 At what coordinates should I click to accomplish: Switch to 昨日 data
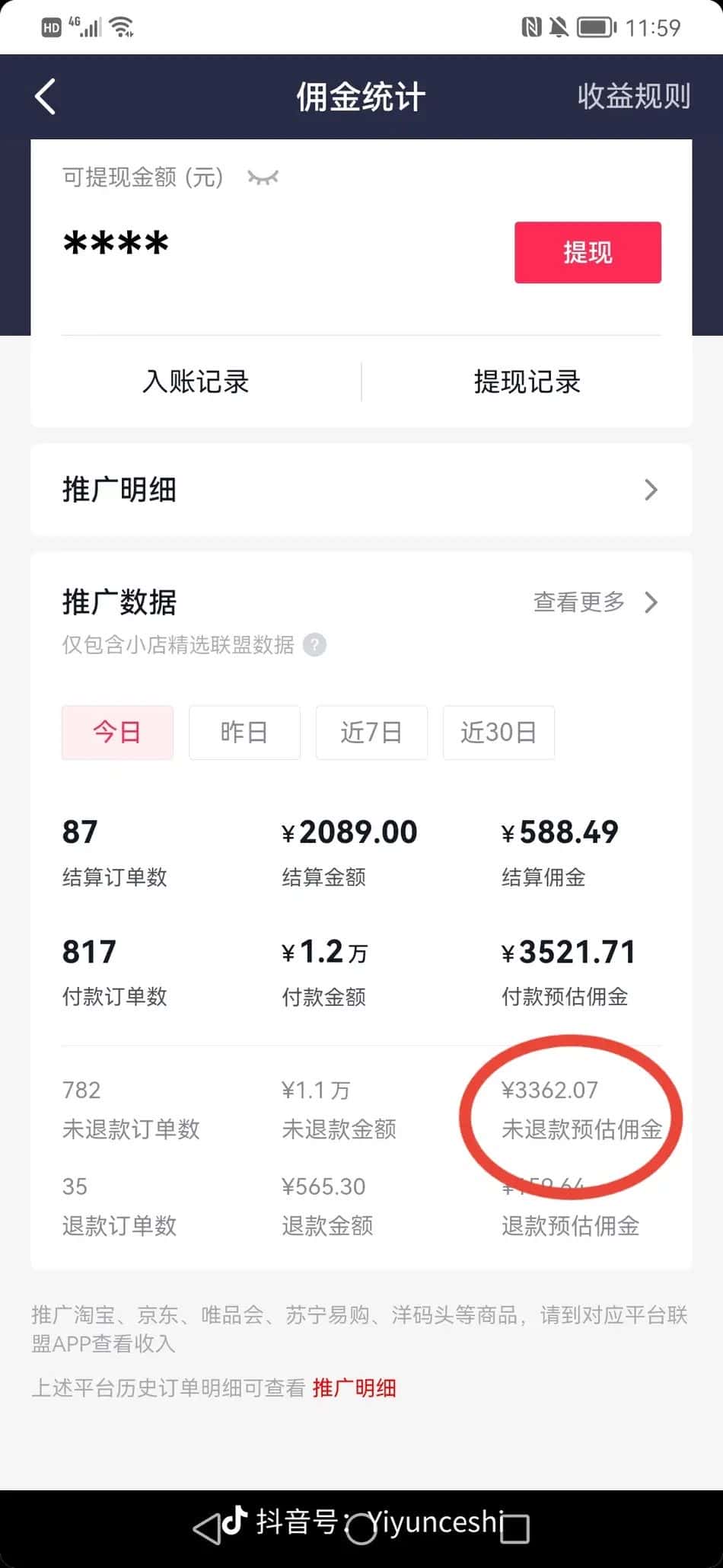point(244,732)
